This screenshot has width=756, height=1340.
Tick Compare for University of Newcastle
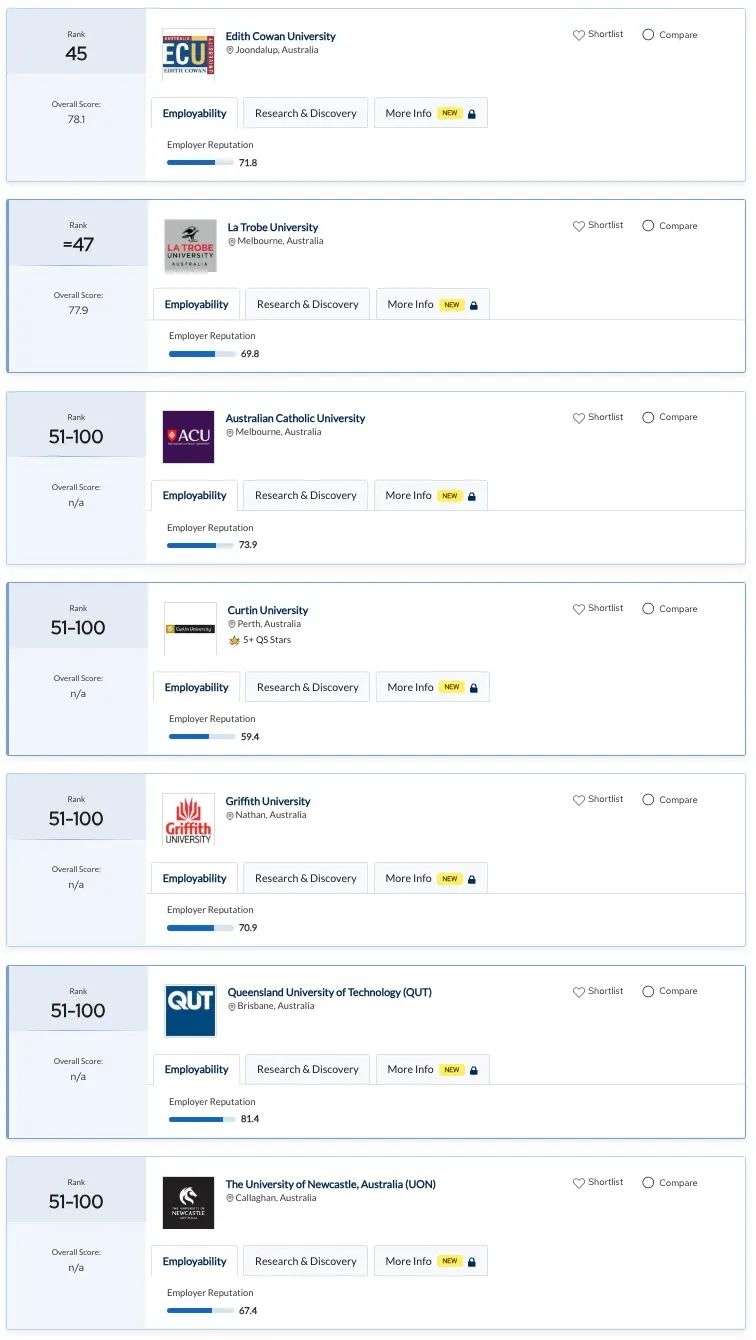(x=669, y=1182)
